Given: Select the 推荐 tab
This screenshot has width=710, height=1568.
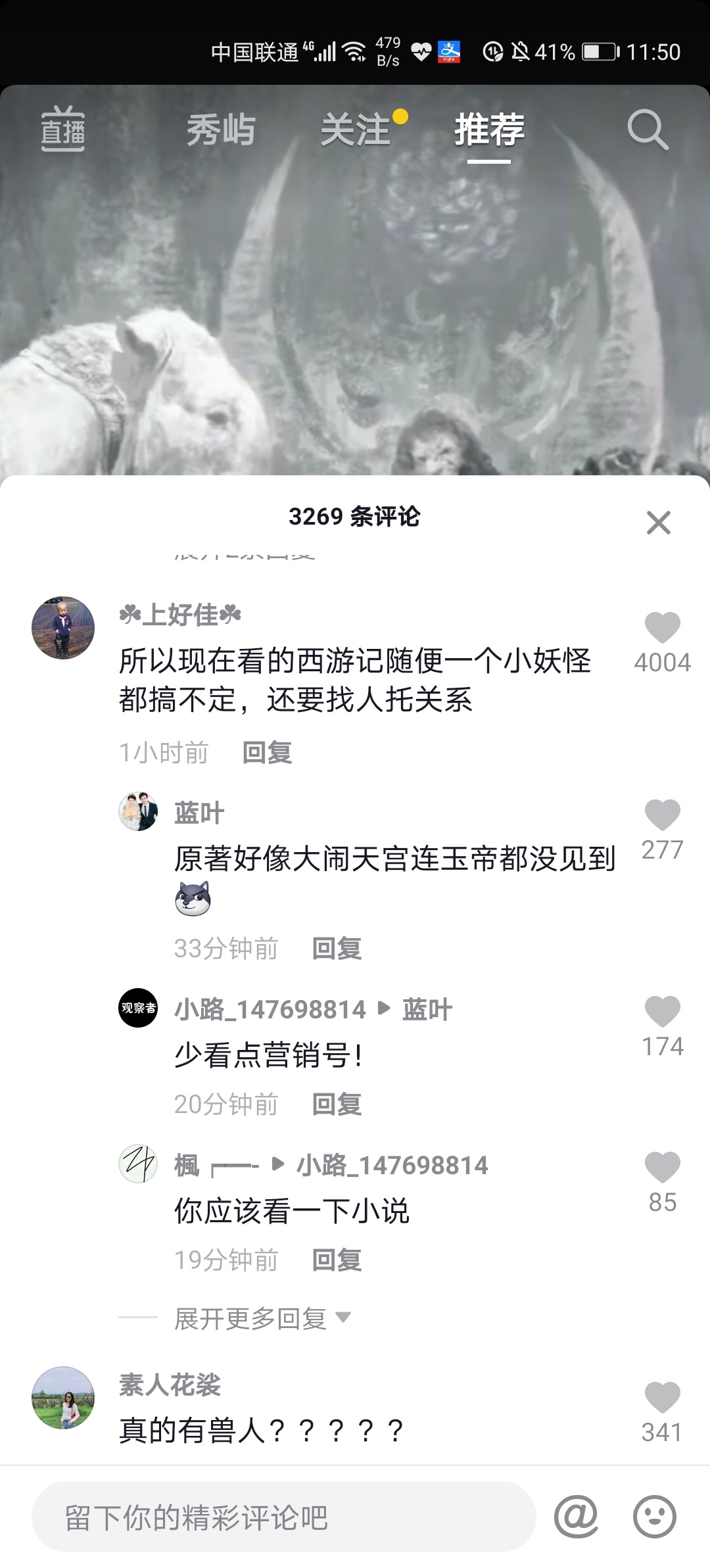Looking at the screenshot, I should (x=489, y=130).
